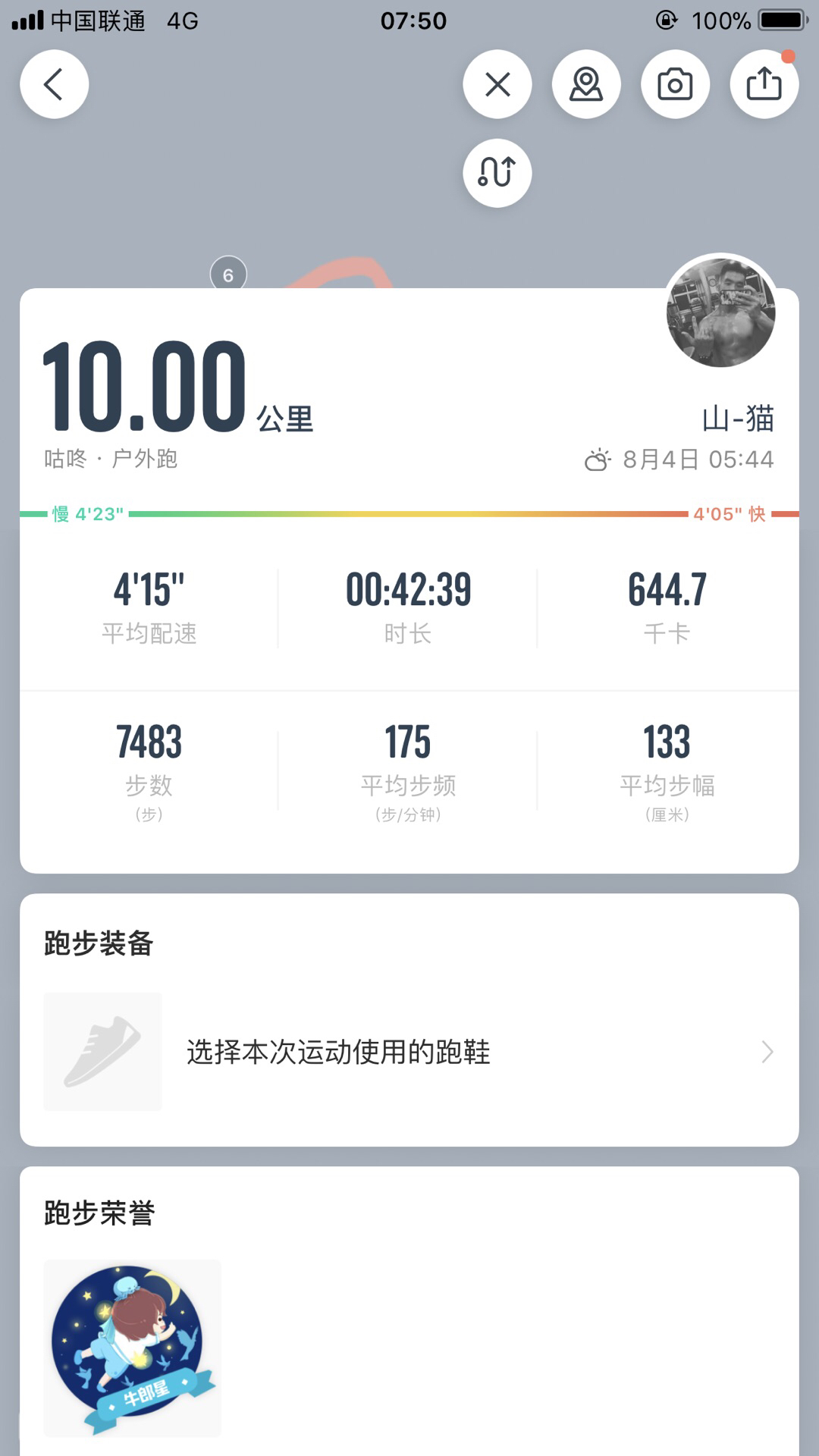Tap the X button to hide the map
Viewport: 819px width, 1456px height.
tap(497, 84)
